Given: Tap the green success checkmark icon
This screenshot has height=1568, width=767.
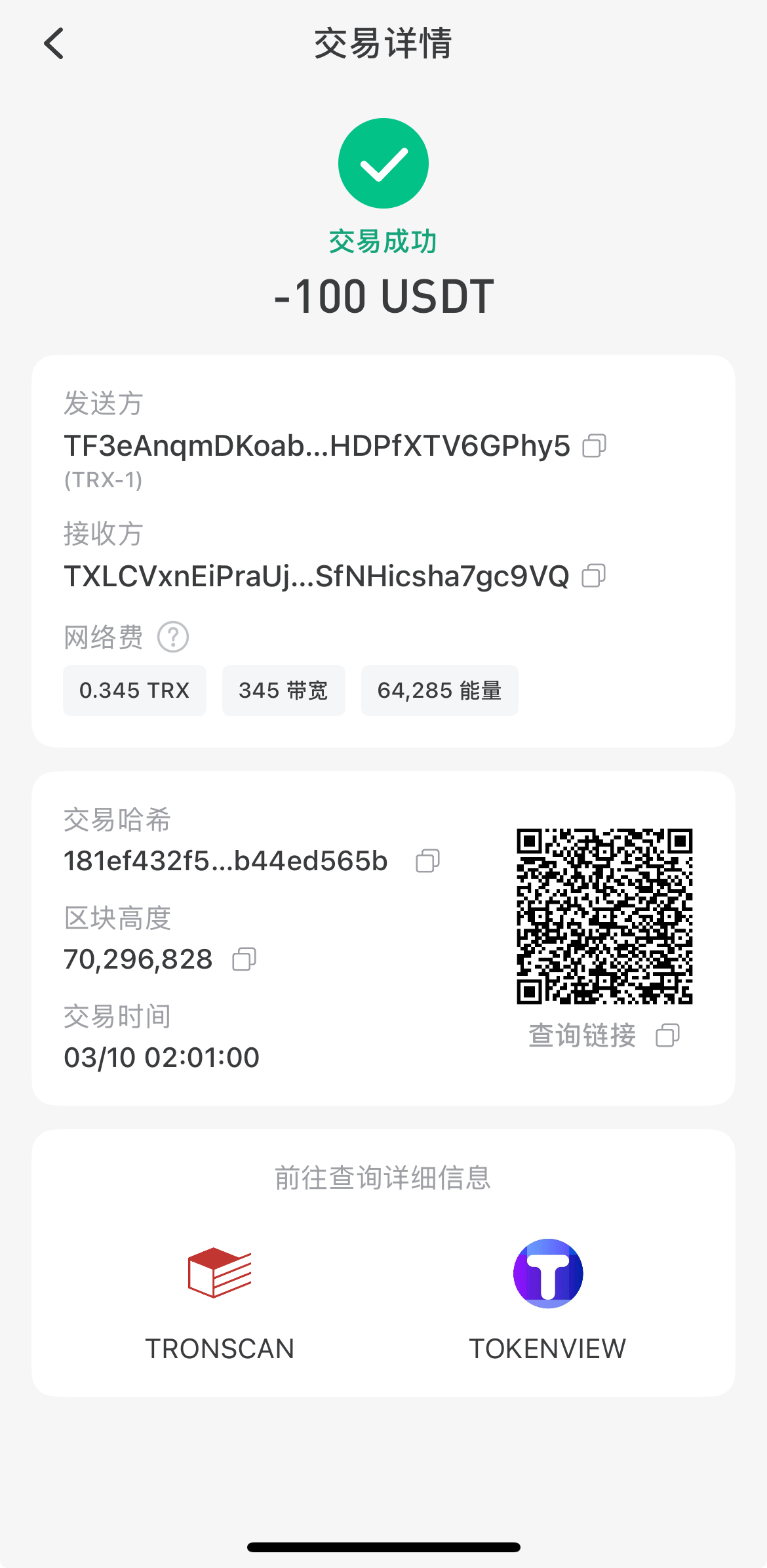Looking at the screenshot, I should [x=383, y=163].
